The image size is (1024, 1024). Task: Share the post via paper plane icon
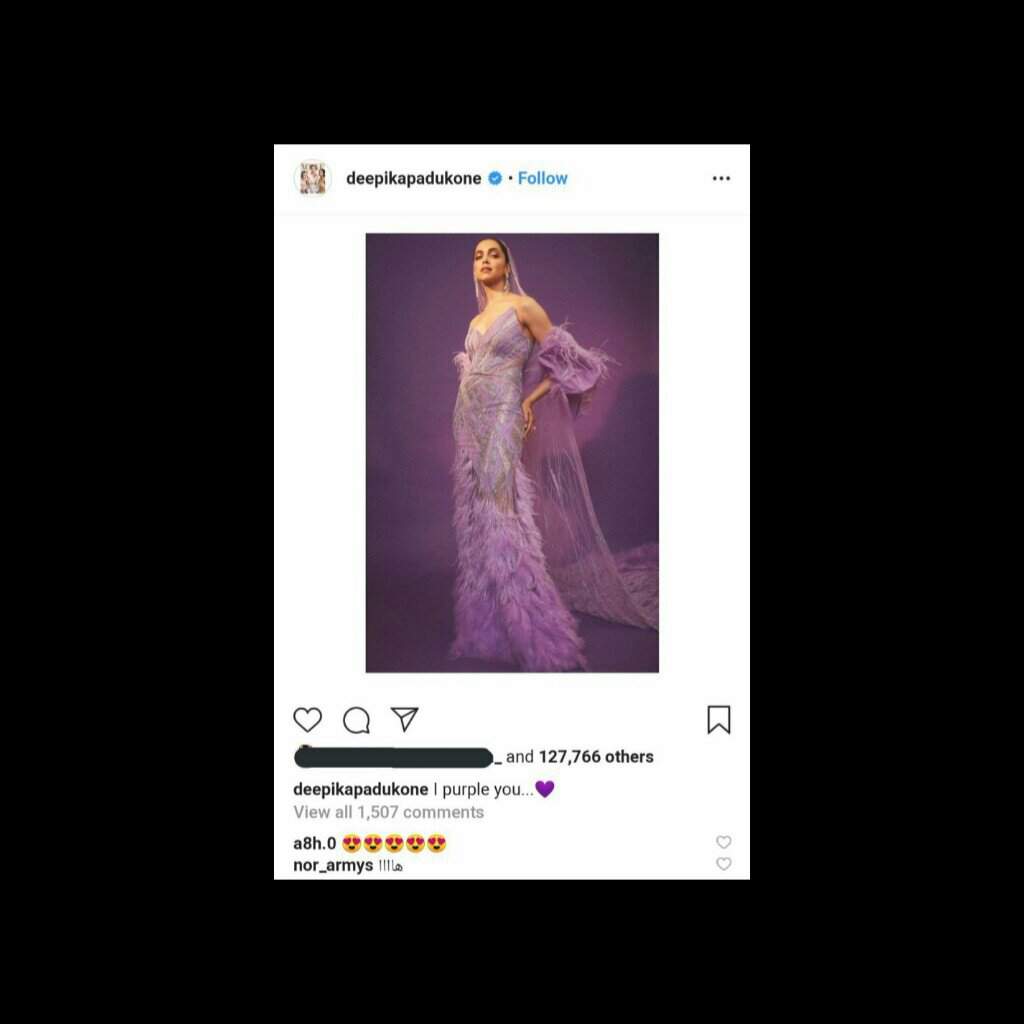pos(404,719)
